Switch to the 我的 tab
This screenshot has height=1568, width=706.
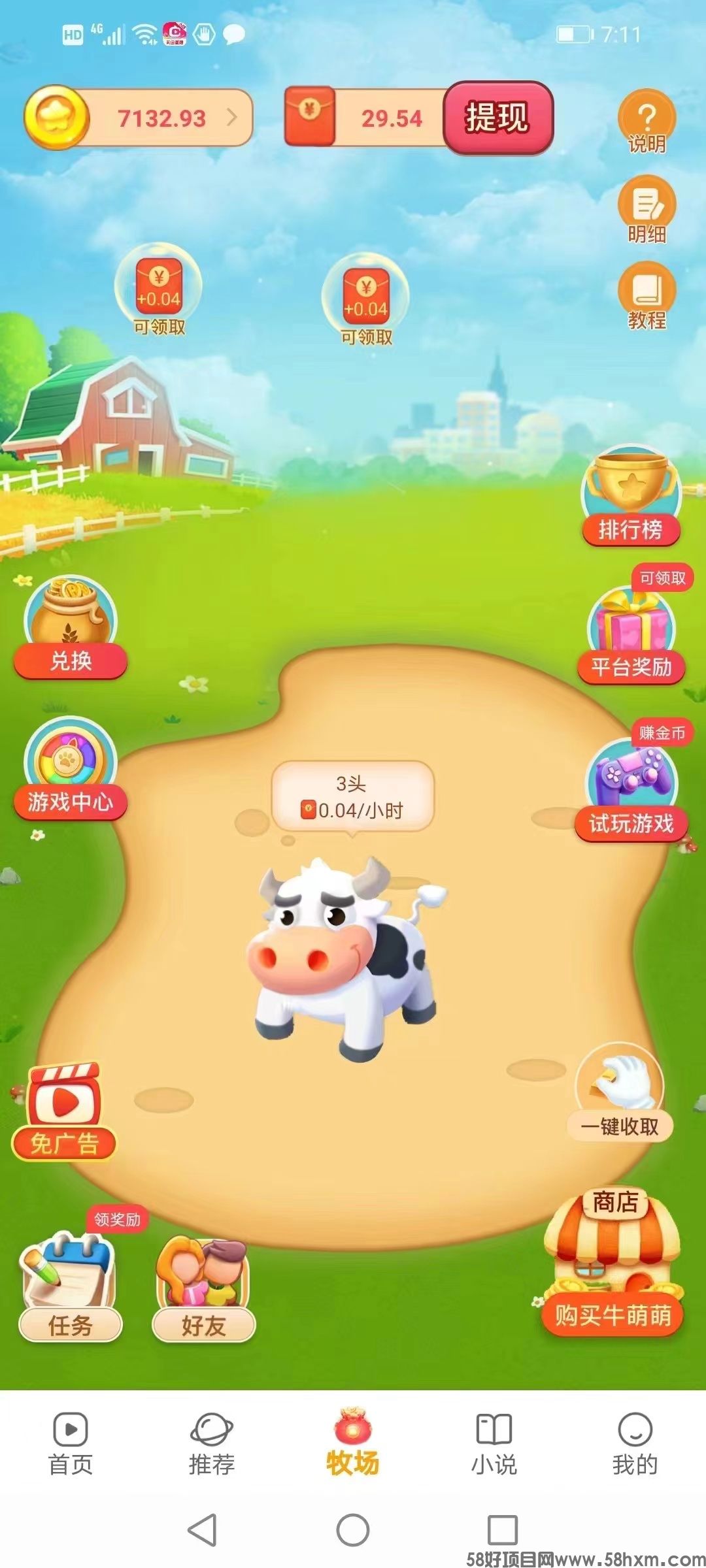[635, 1444]
